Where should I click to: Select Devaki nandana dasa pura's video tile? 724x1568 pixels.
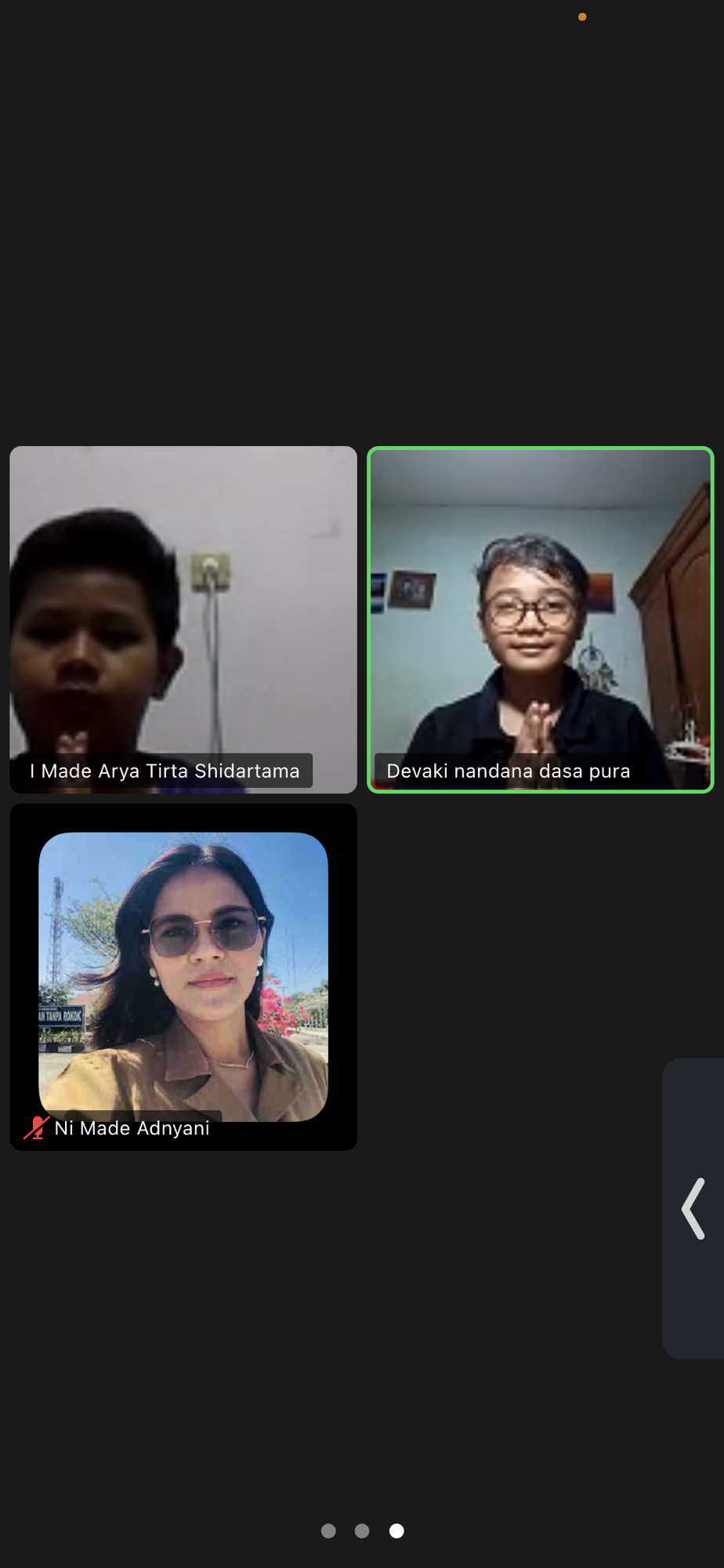tap(540, 619)
